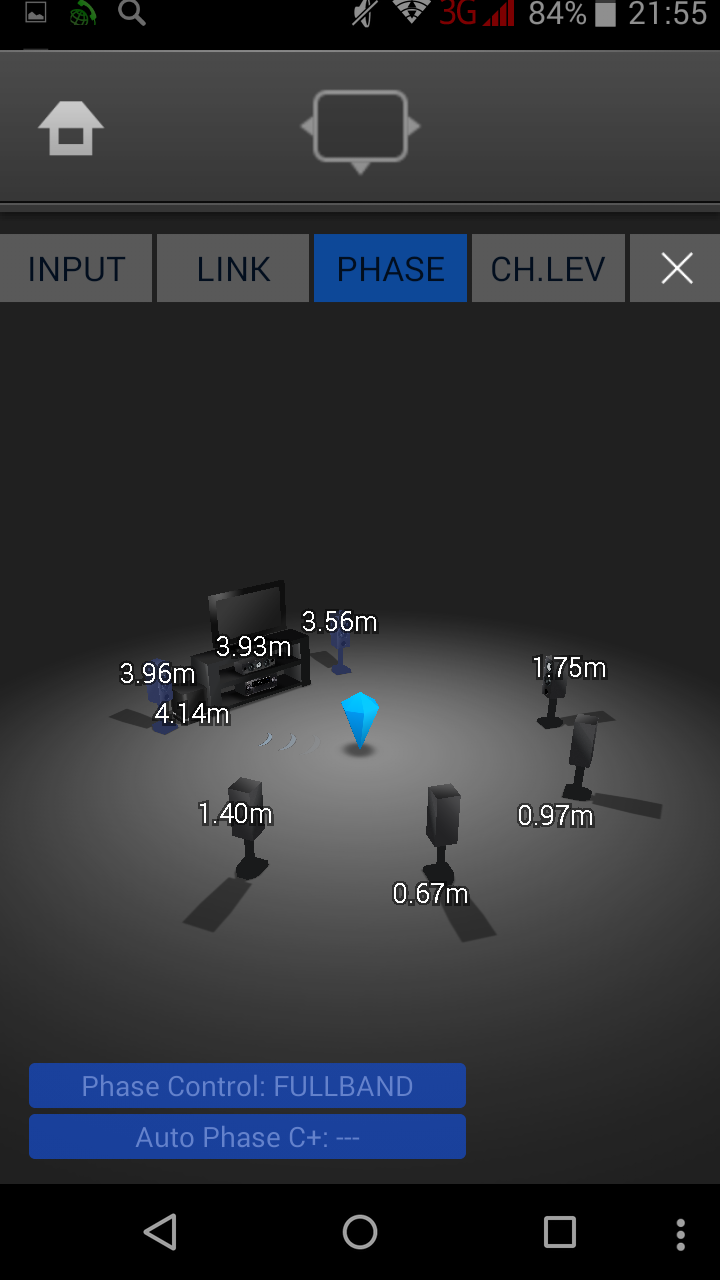Switch to the CH.LEV tab

point(548,268)
